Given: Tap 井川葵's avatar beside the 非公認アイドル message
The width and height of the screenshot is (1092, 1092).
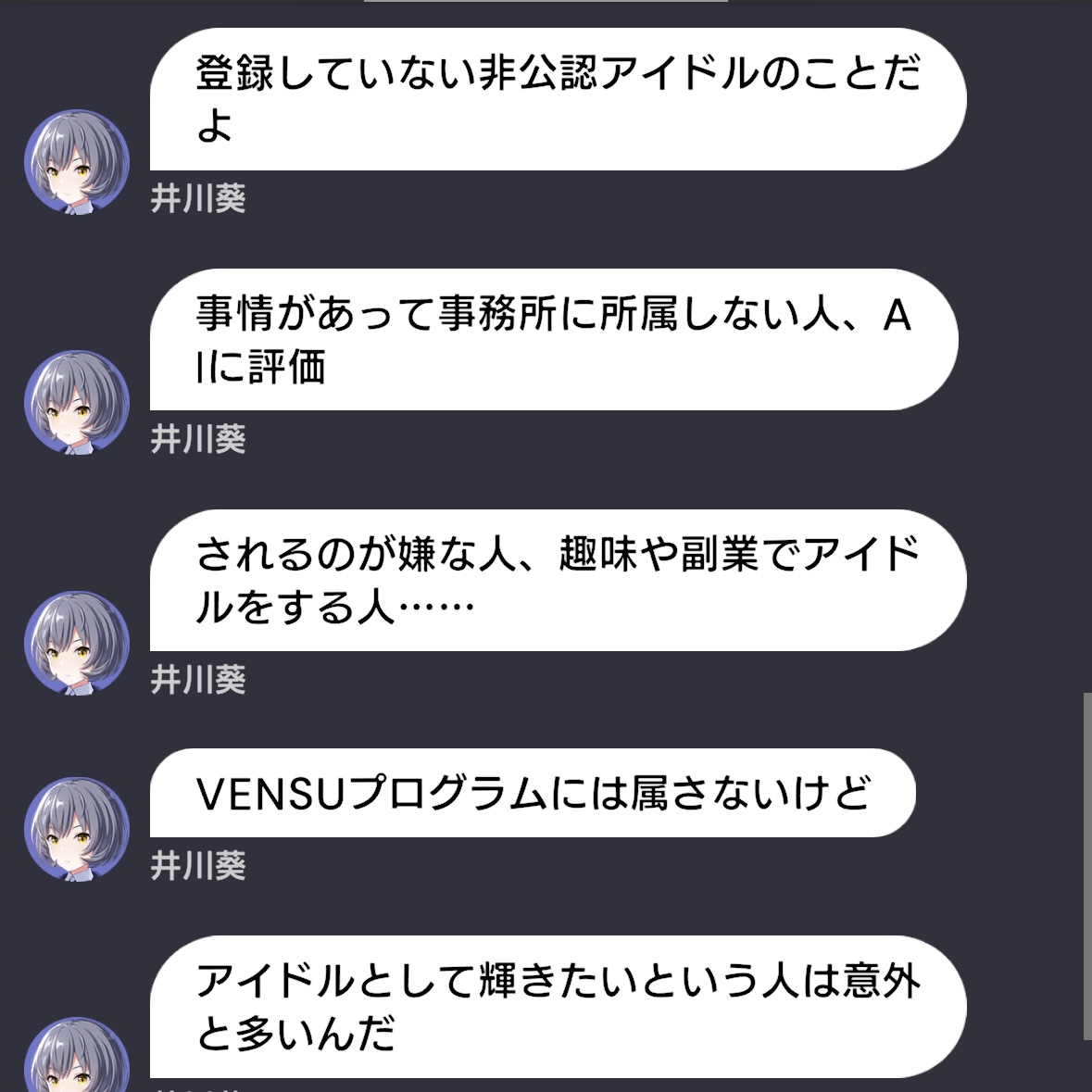Looking at the screenshot, I should [x=77, y=161].
